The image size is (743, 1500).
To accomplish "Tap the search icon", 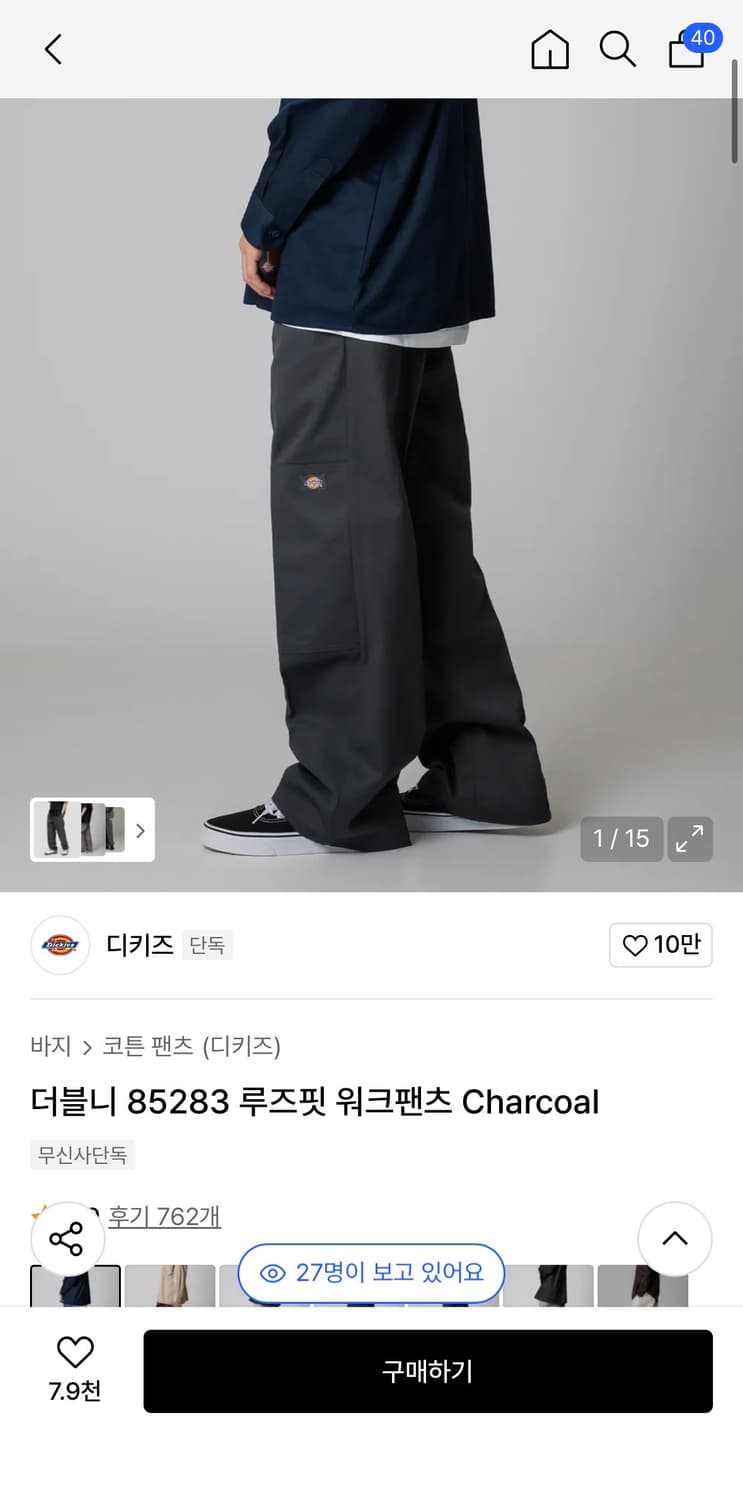I will pos(617,49).
